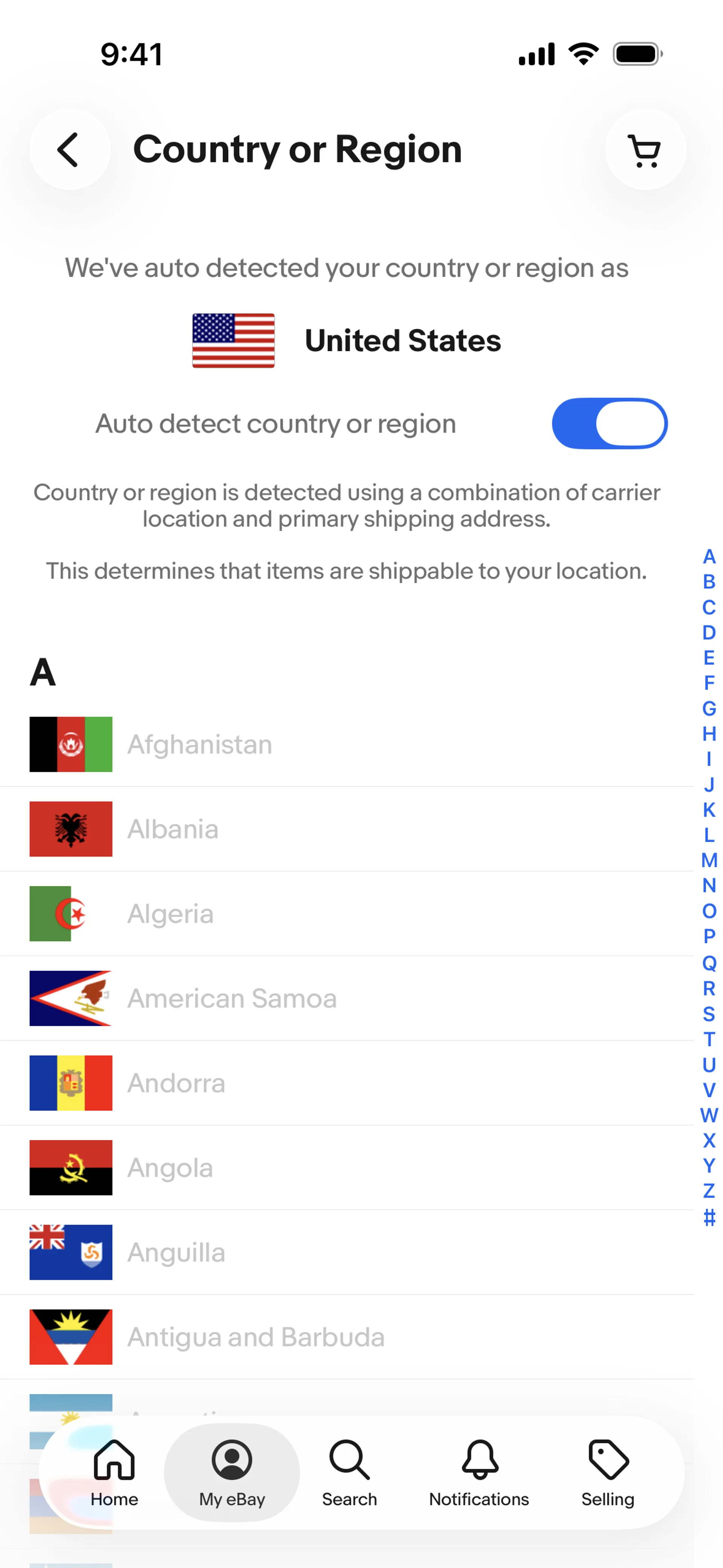Open the shopping cart
The width and height of the screenshot is (723, 1568).
click(x=645, y=150)
